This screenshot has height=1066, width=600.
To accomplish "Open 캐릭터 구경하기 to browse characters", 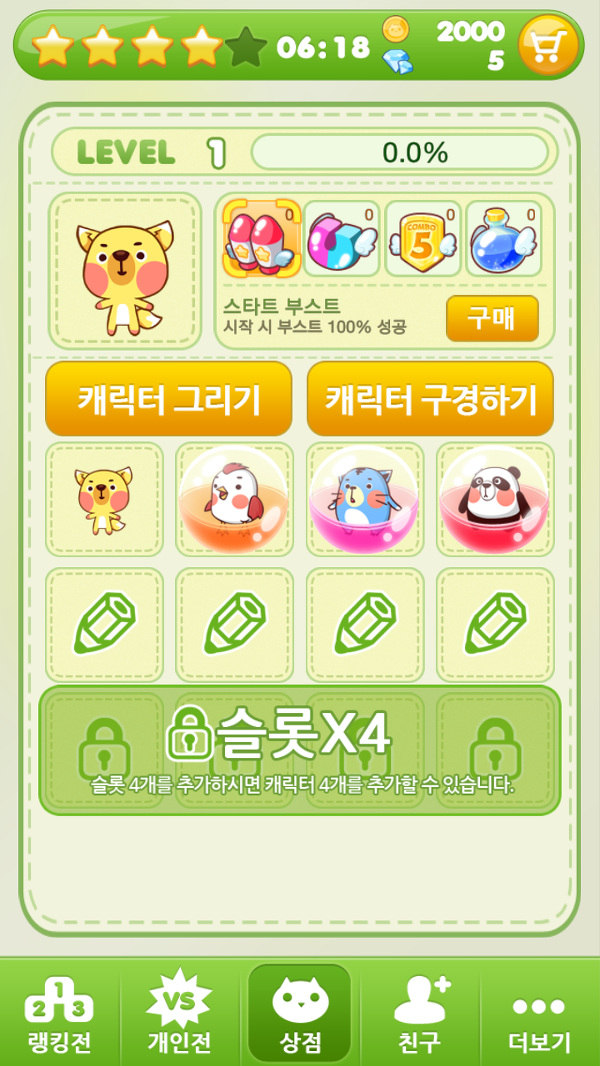I will [x=430, y=399].
